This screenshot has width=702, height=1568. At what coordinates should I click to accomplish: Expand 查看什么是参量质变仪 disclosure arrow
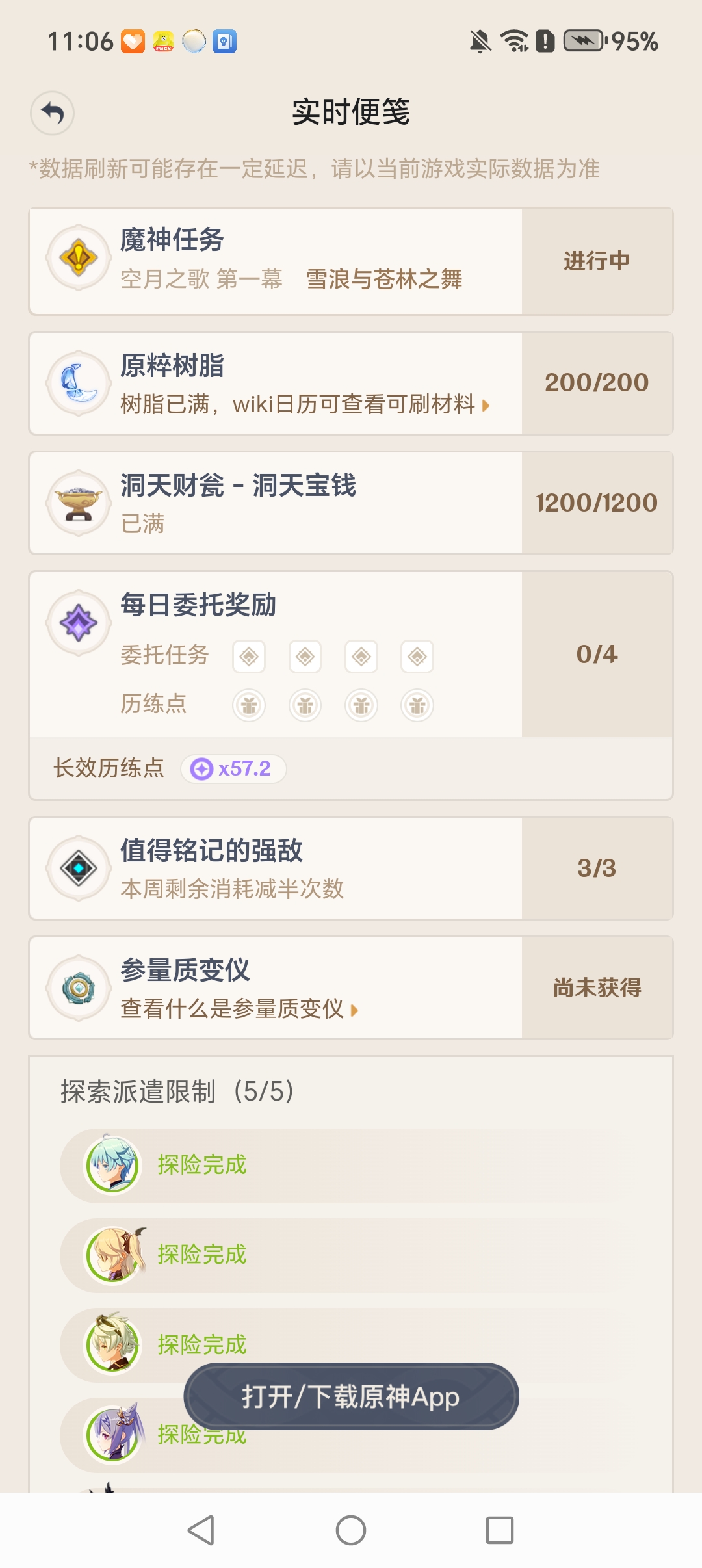coord(356,1012)
